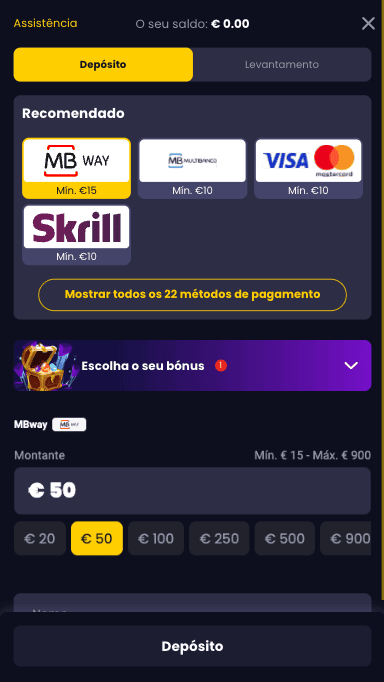Switch to the Levantamento tab
Image resolution: width=384 pixels, height=682 pixels.
coord(282,65)
